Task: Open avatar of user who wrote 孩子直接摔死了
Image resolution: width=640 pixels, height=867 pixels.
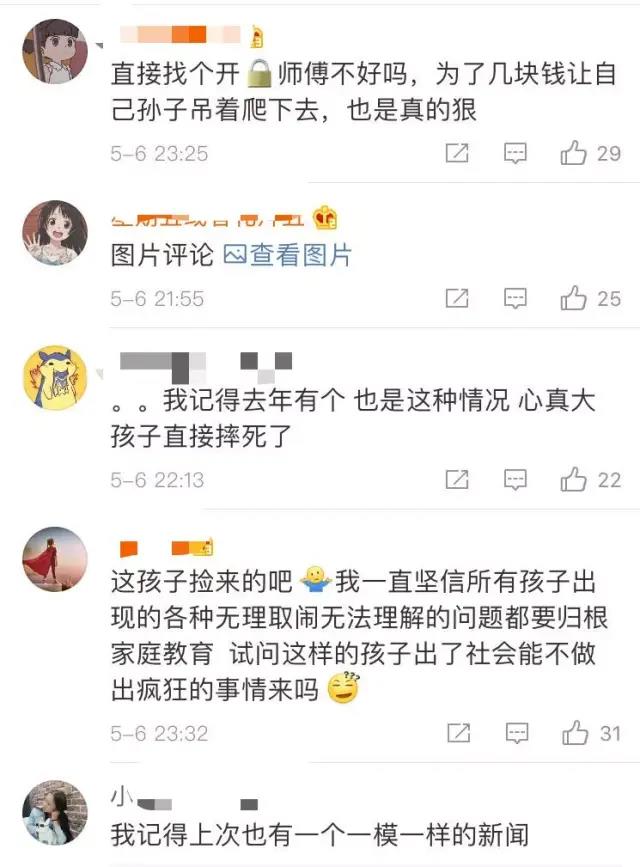Action: (55, 379)
